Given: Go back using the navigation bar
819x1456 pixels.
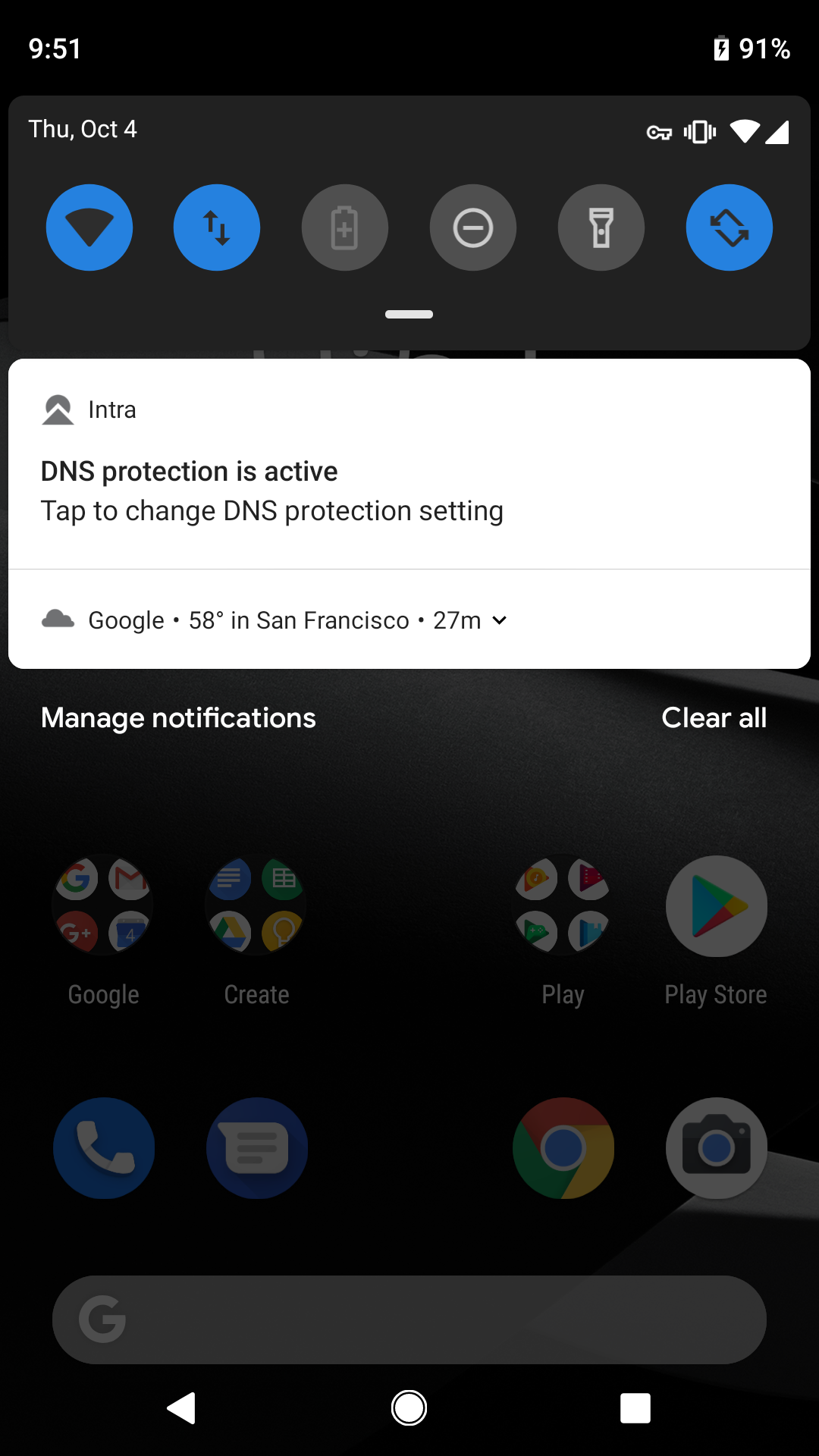Looking at the screenshot, I should click(182, 1408).
